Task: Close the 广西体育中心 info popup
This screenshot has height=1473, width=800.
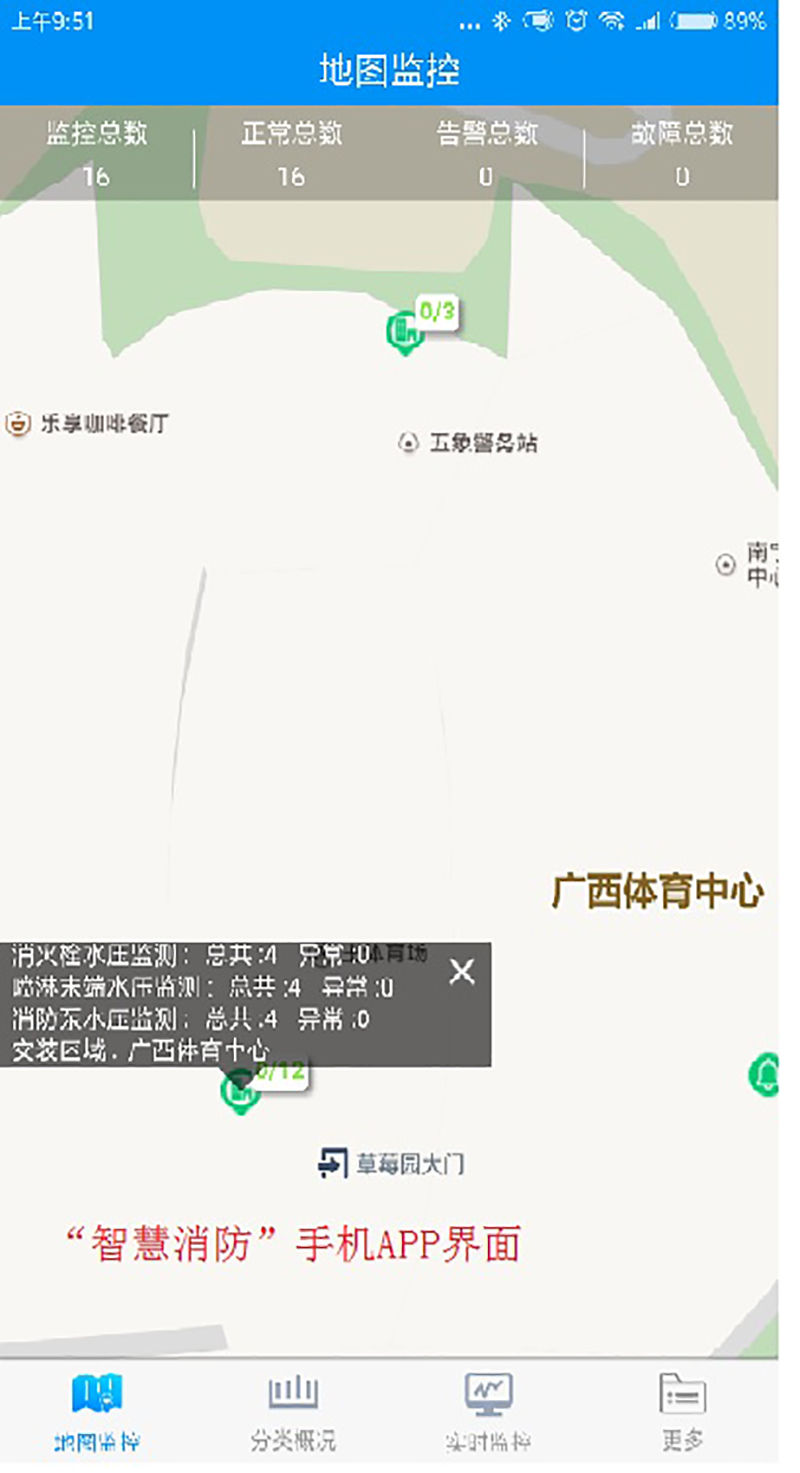Action: point(462,971)
